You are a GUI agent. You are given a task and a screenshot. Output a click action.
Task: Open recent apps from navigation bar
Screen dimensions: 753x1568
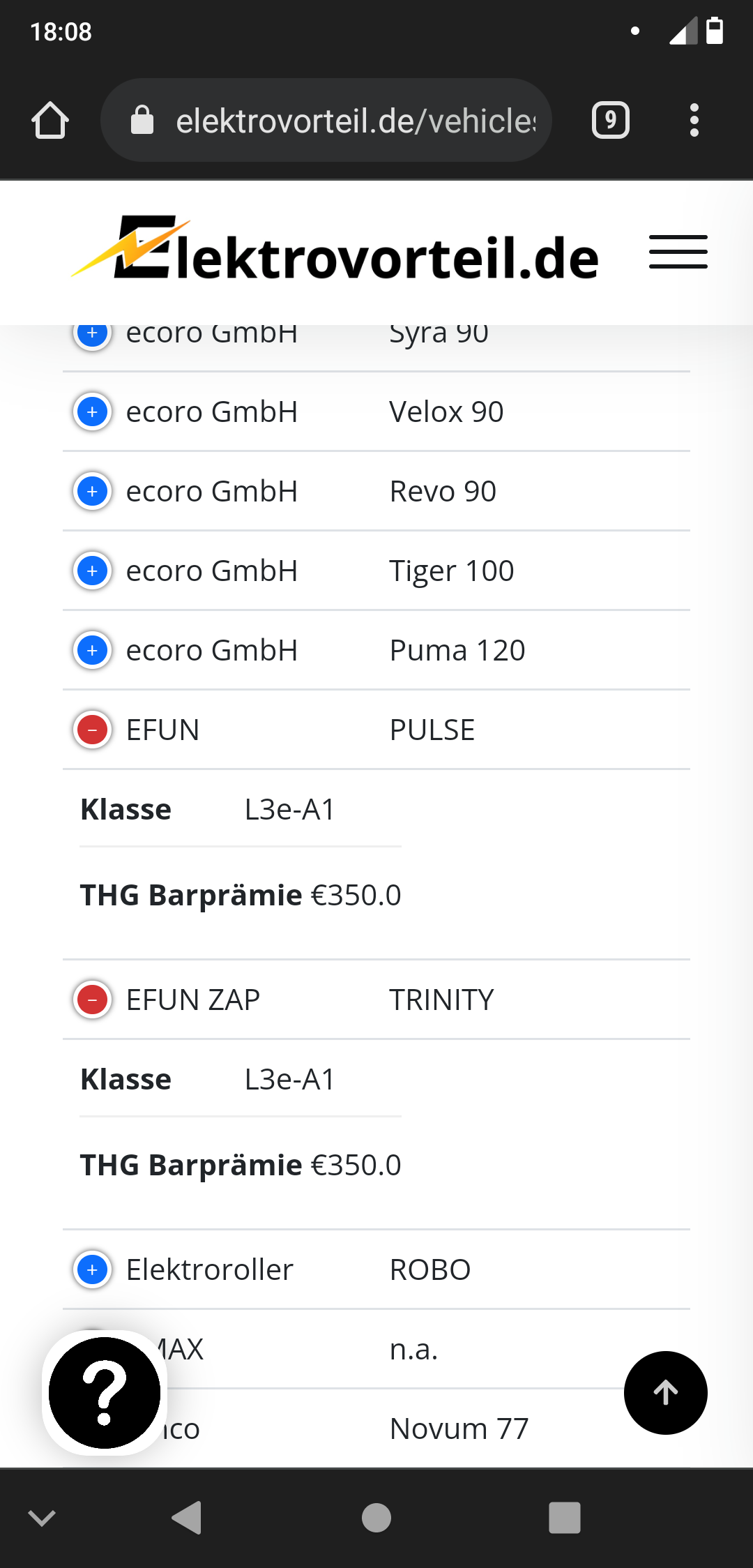point(564,1517)
